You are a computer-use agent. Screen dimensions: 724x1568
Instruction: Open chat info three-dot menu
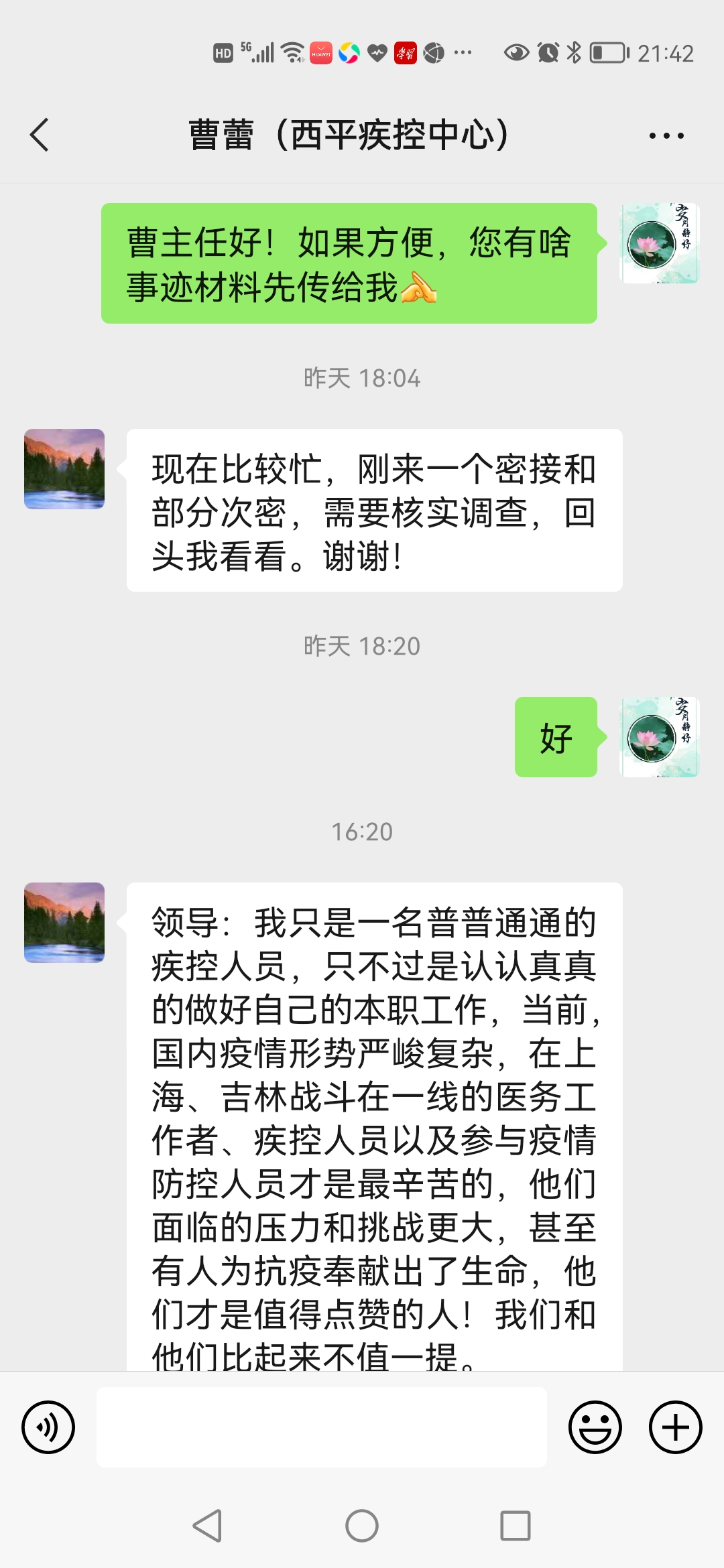click(x=666, y=136)
